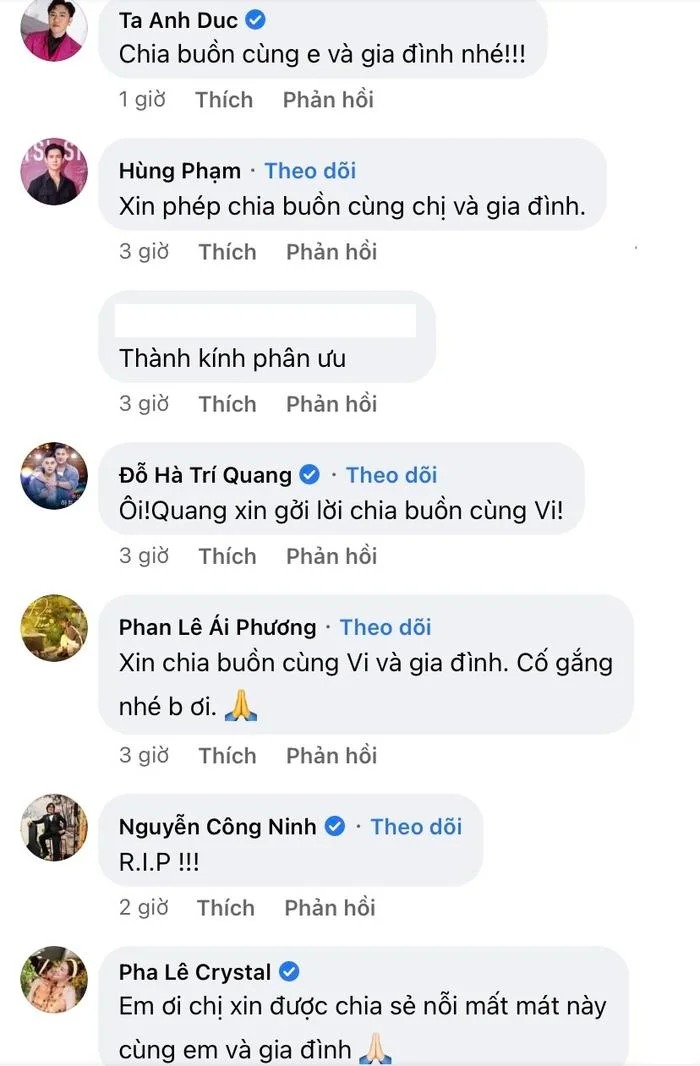Follow Phan Lê Ái Phương

tap(385, 627)
